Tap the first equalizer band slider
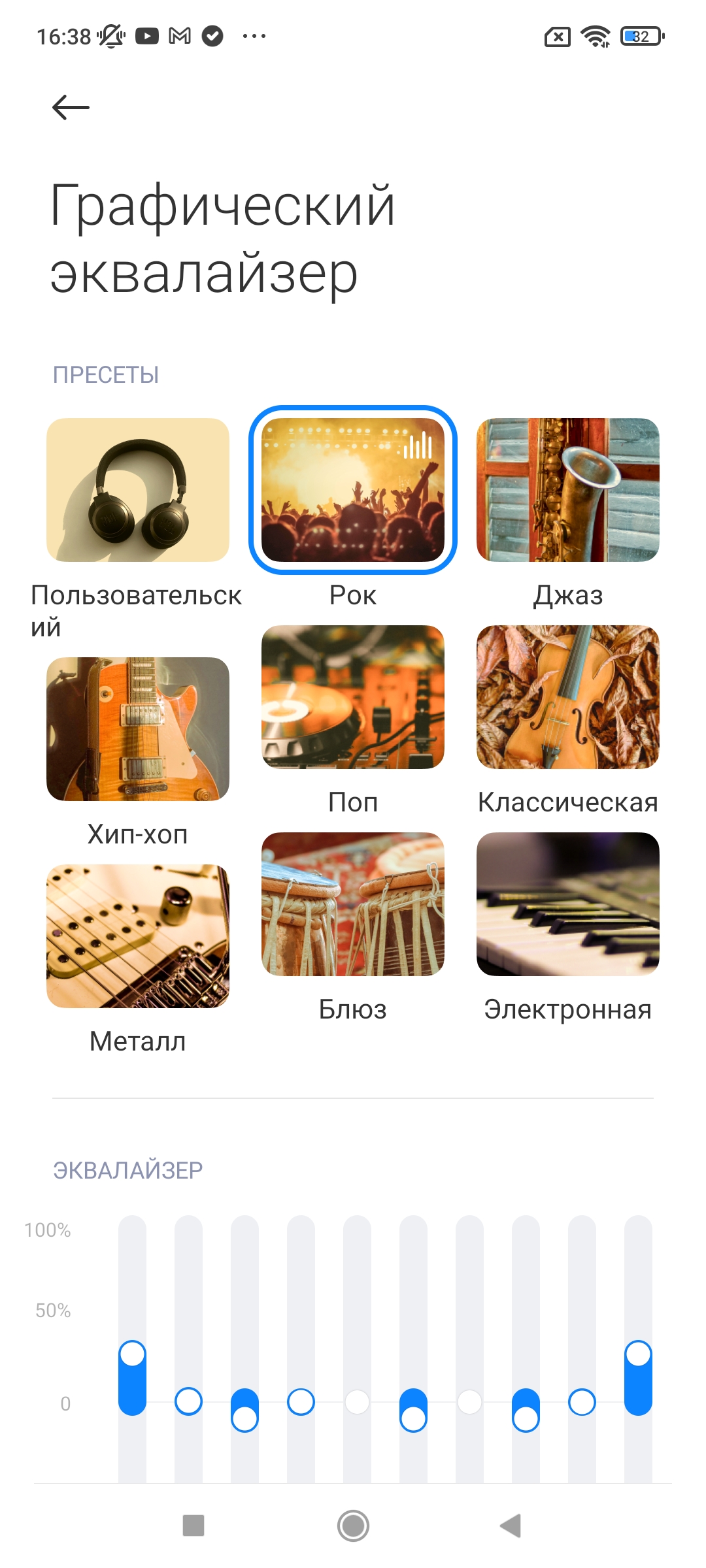 (133, 1354)
